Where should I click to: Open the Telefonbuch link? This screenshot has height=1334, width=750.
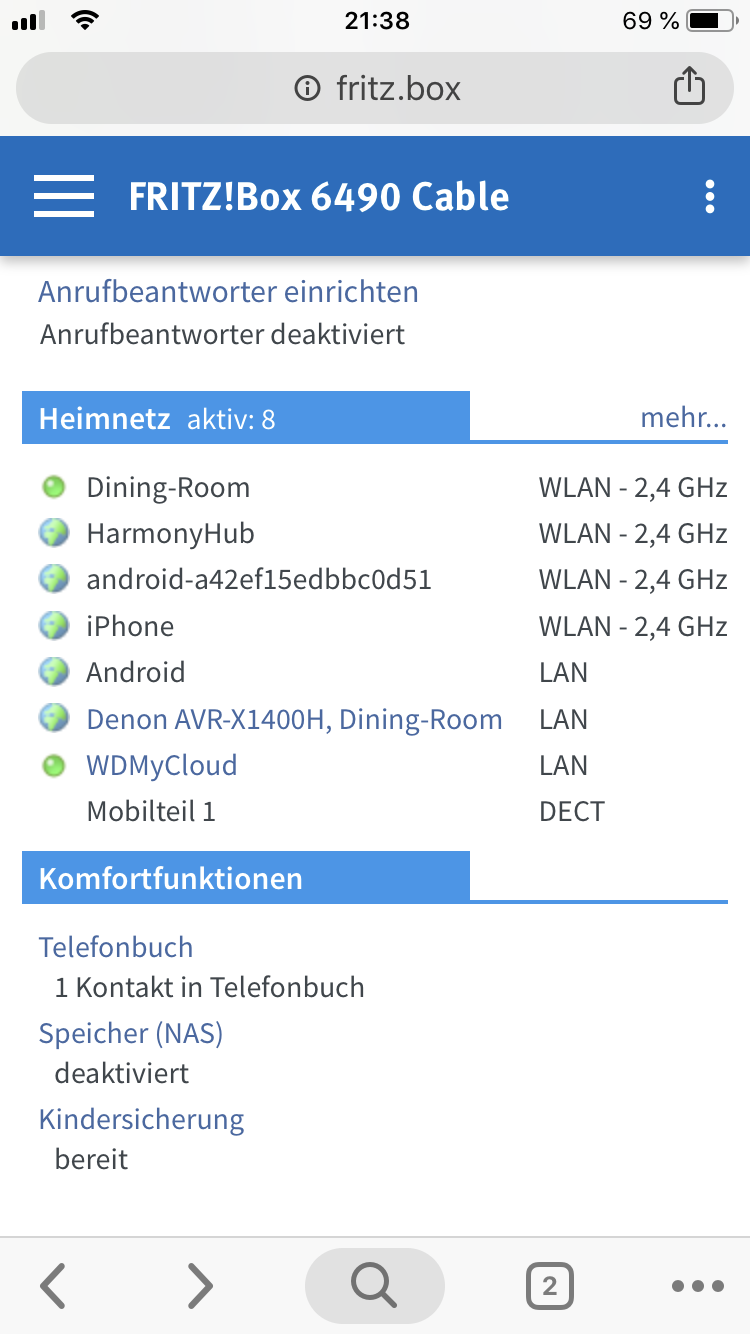coord(116,946)
